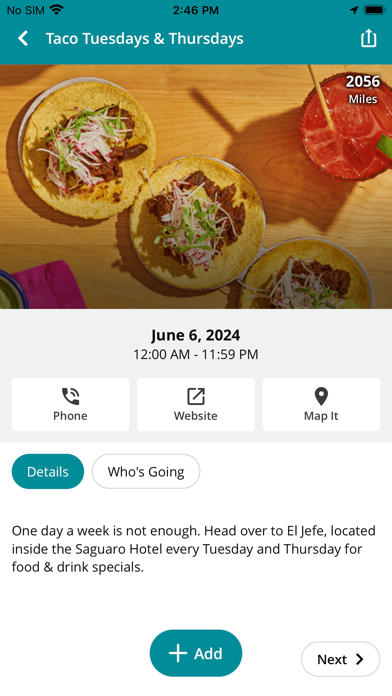Viewport: 392px width, 696px height.
Task: Add this event with the Add button
Action: 196,653
